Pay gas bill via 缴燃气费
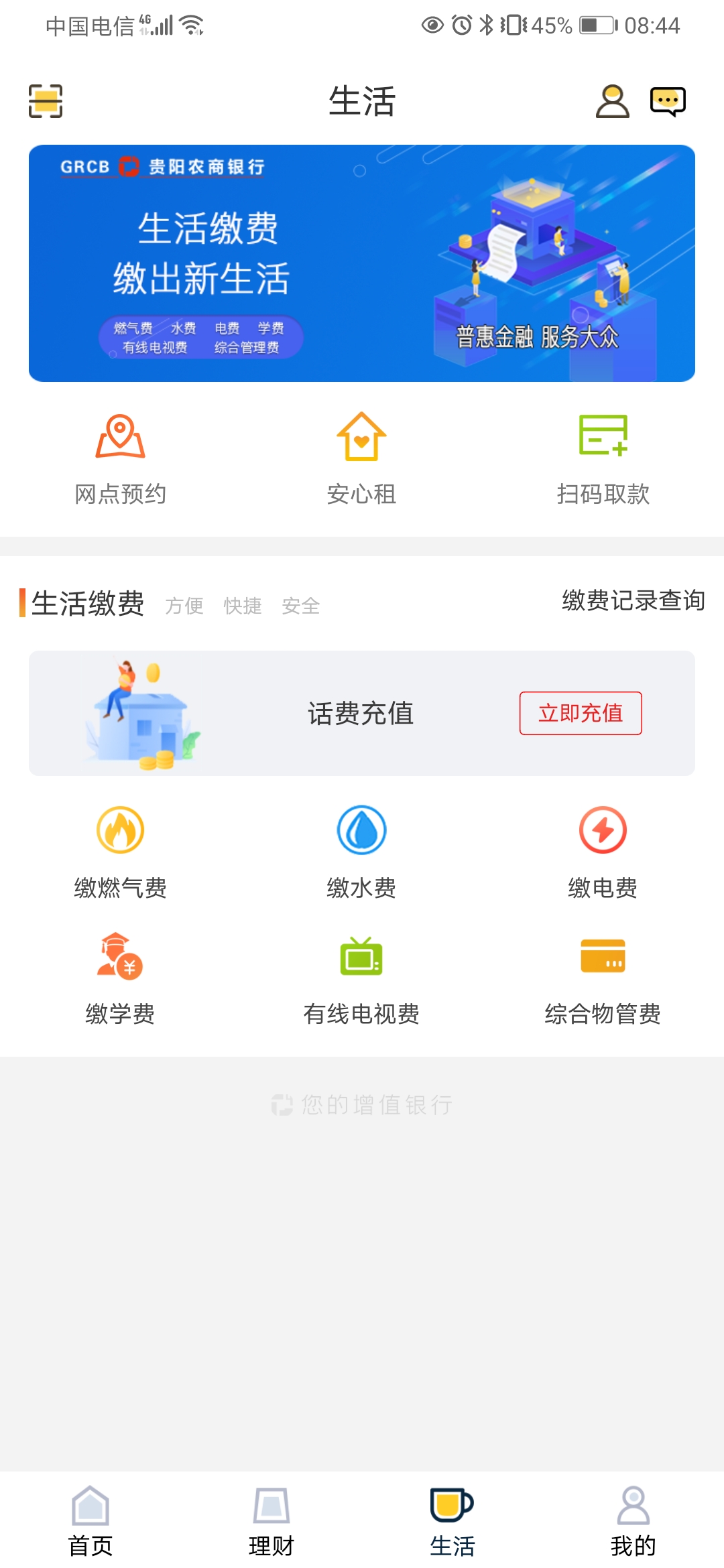This screenshot has height=1568, width=724. [x=121, y=851]
